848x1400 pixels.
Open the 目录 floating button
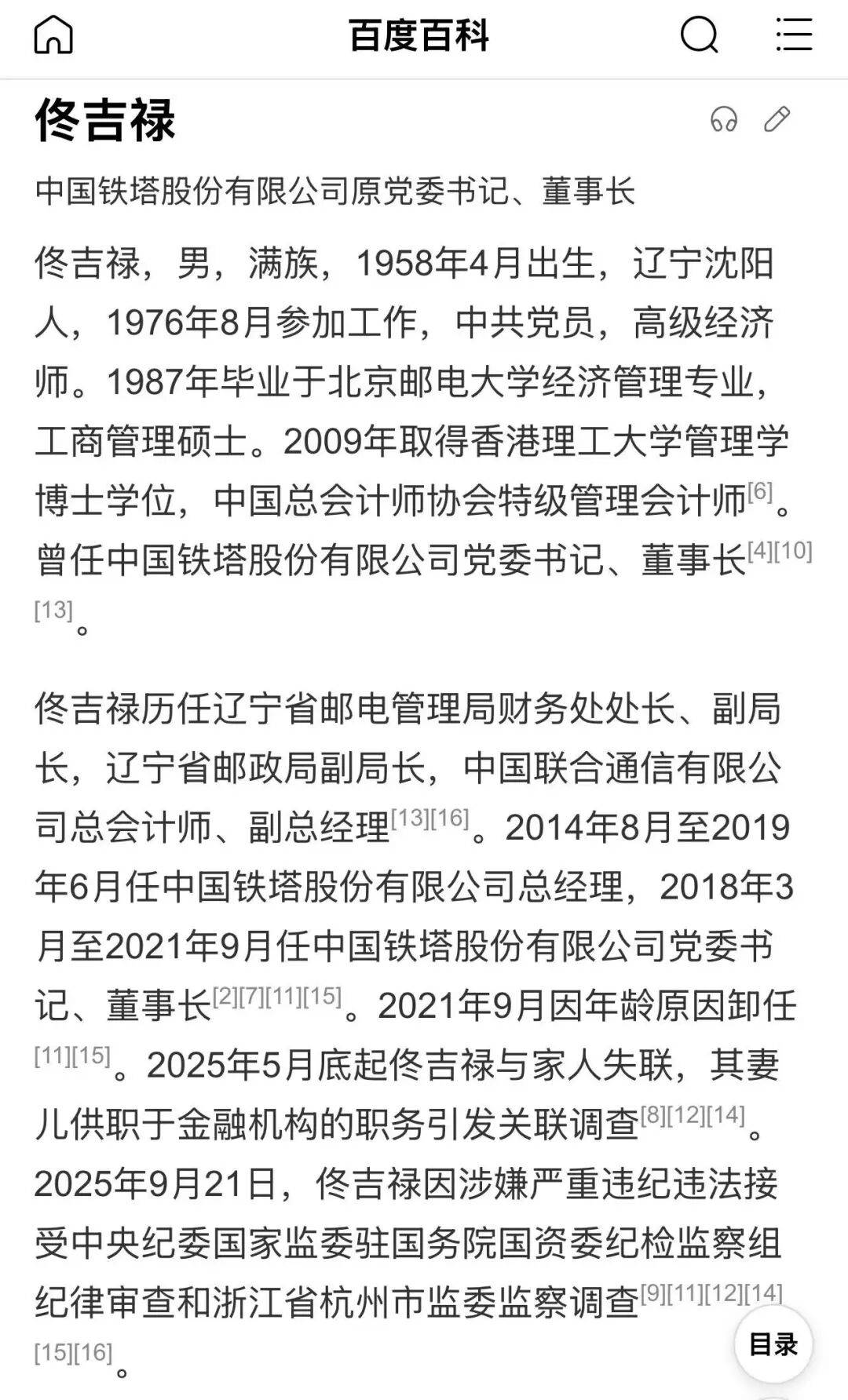(x=773, y=1344)
